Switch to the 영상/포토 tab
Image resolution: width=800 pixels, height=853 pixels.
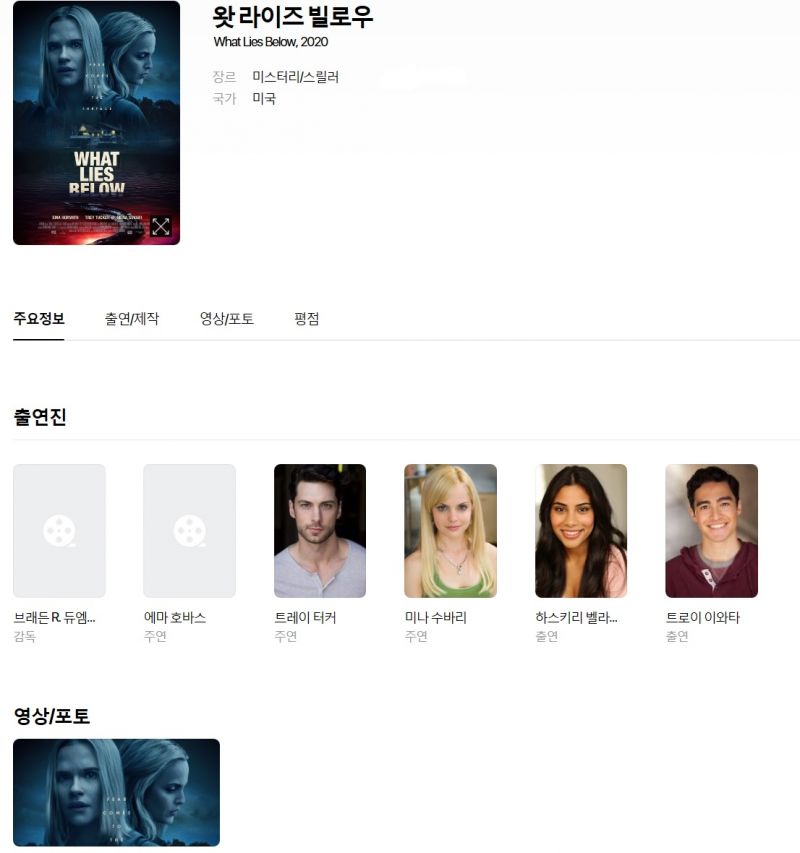(227, 319)
